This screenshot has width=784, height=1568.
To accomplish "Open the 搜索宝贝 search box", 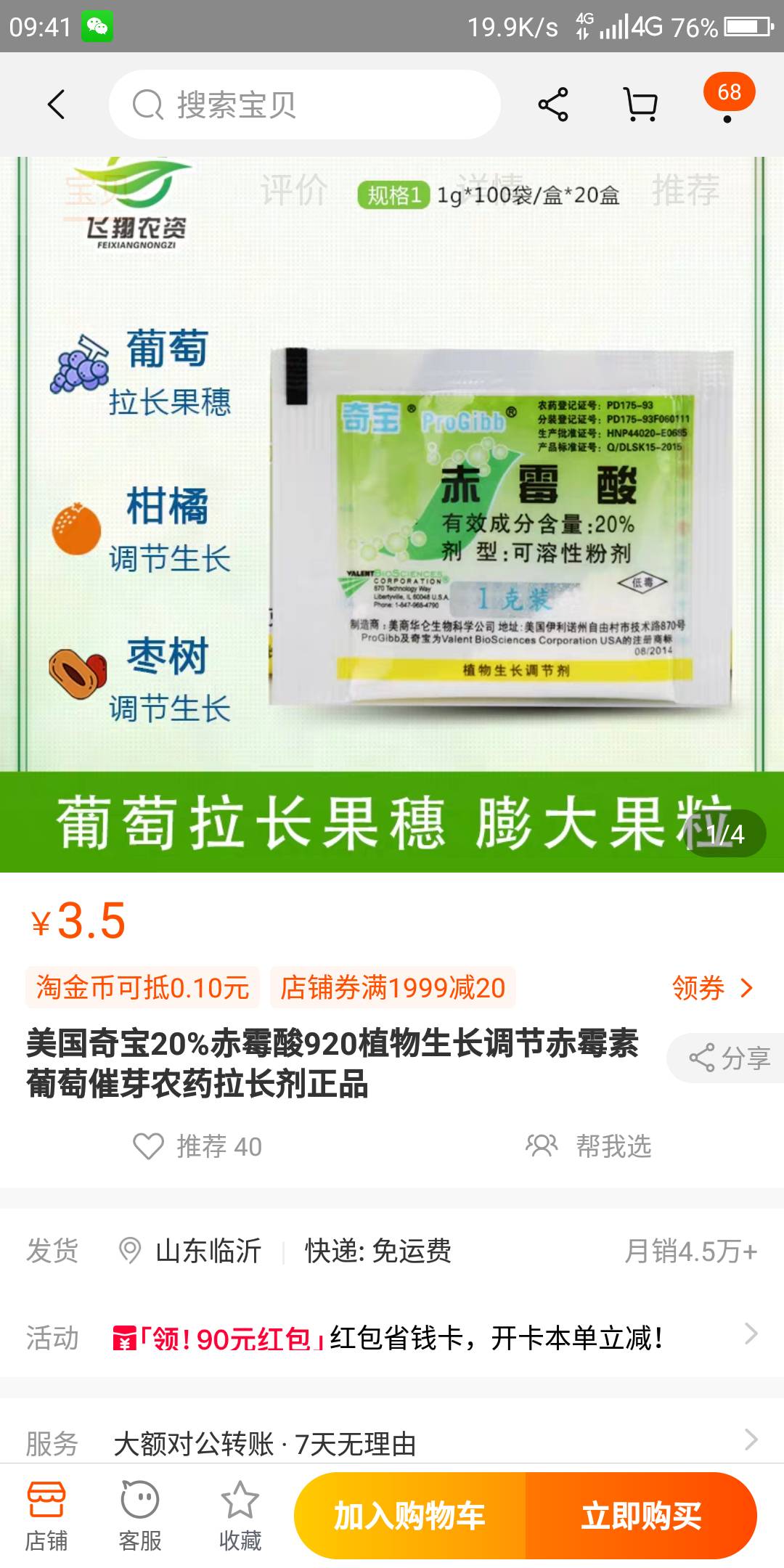I will [x=305, y=105].
